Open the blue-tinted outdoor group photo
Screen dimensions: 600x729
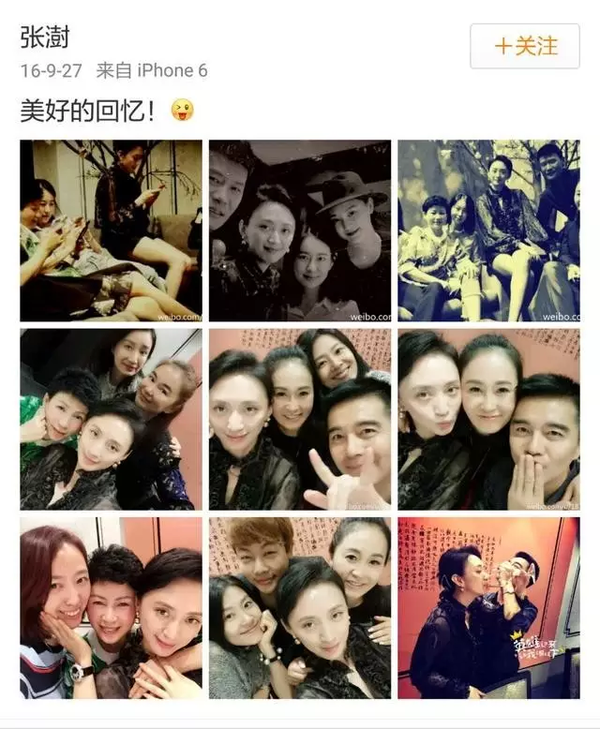488,230
